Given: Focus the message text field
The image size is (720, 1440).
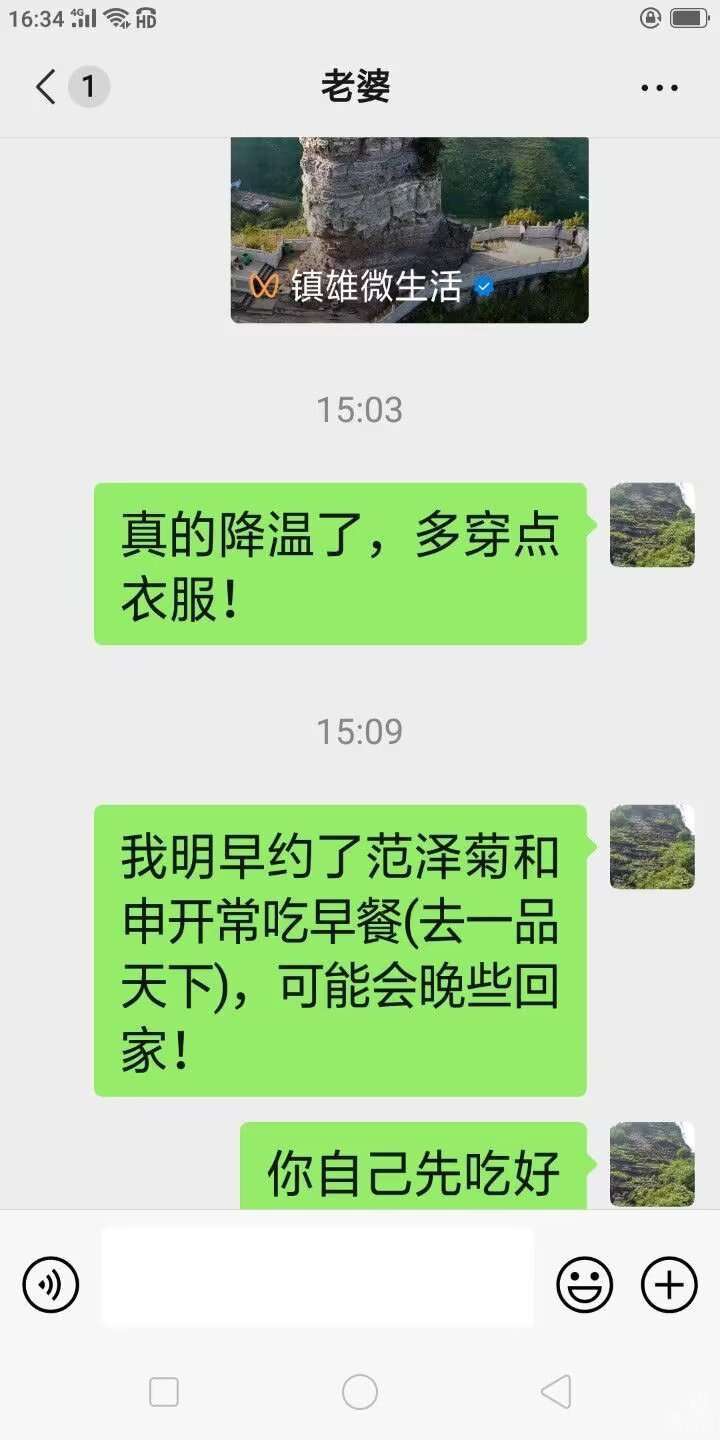Looking at the screenshot, I should 317,1277.
